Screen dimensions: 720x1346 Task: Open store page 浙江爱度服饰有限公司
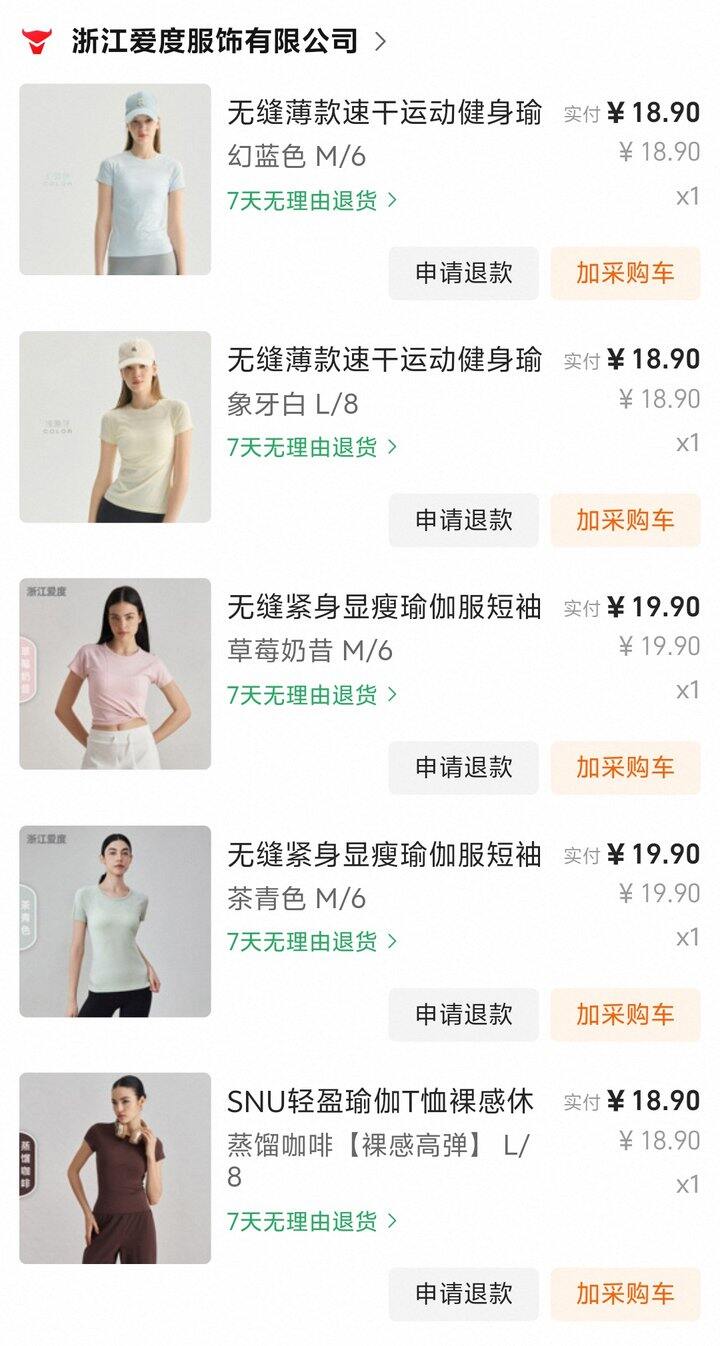click(211, 41)
